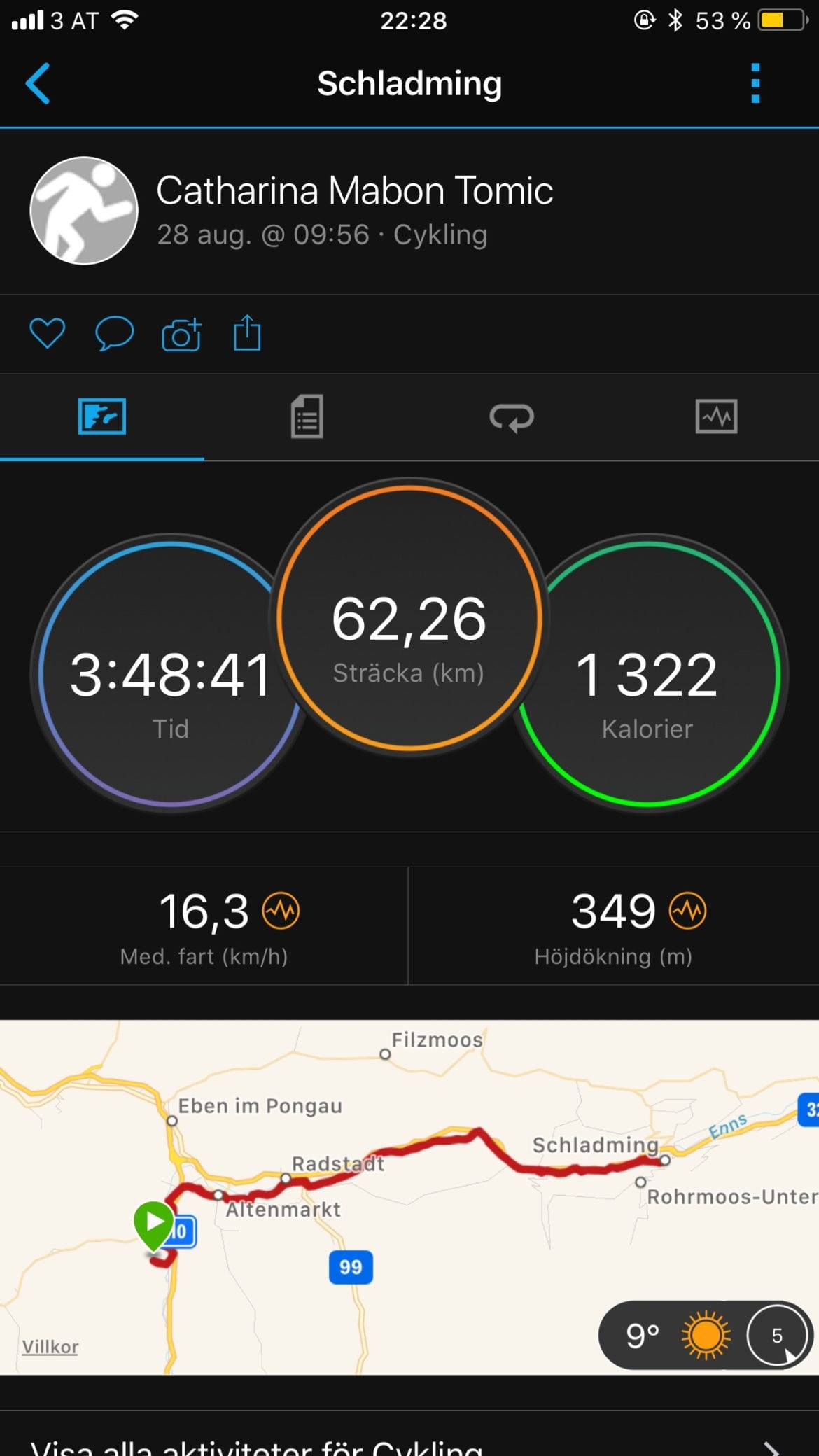Viewport: 819px width, 1456px height.
Task: Open the Höjdökning insight icon
Action: (687, 911)
